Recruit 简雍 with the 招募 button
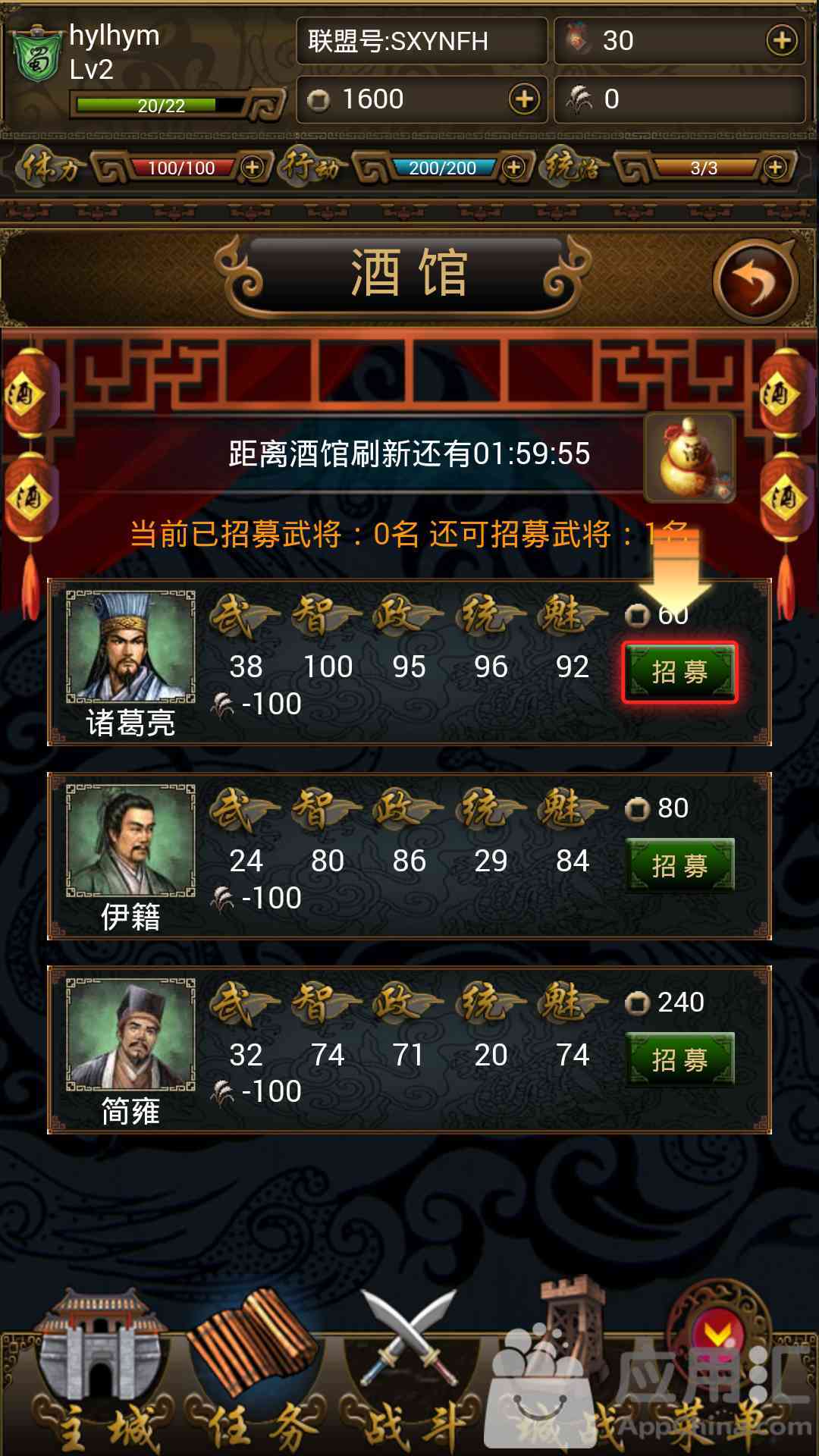Screen dimensions: 819x1456 679,1059
